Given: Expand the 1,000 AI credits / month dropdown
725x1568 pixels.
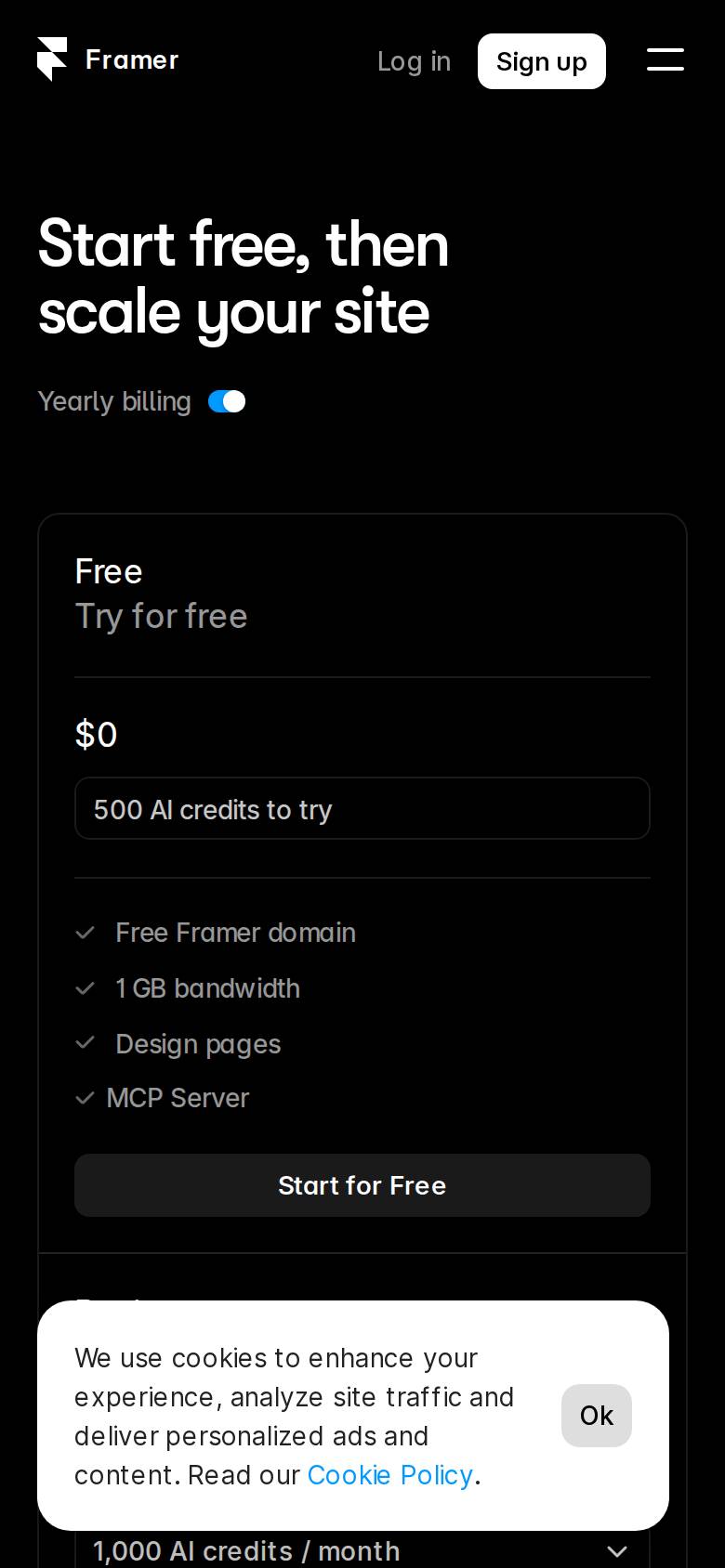Looking at the screenshot, I should tap(362, 1550).
